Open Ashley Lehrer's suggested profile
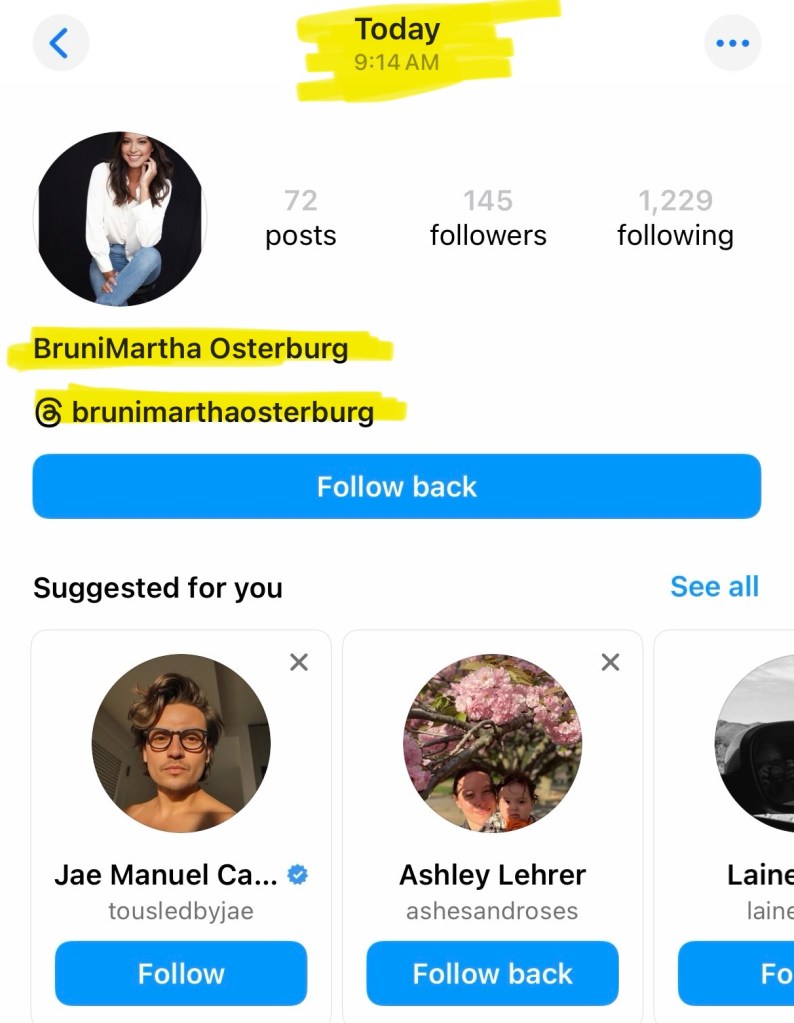The height and width of the screenshot is (1023, 794). (492, 743)
